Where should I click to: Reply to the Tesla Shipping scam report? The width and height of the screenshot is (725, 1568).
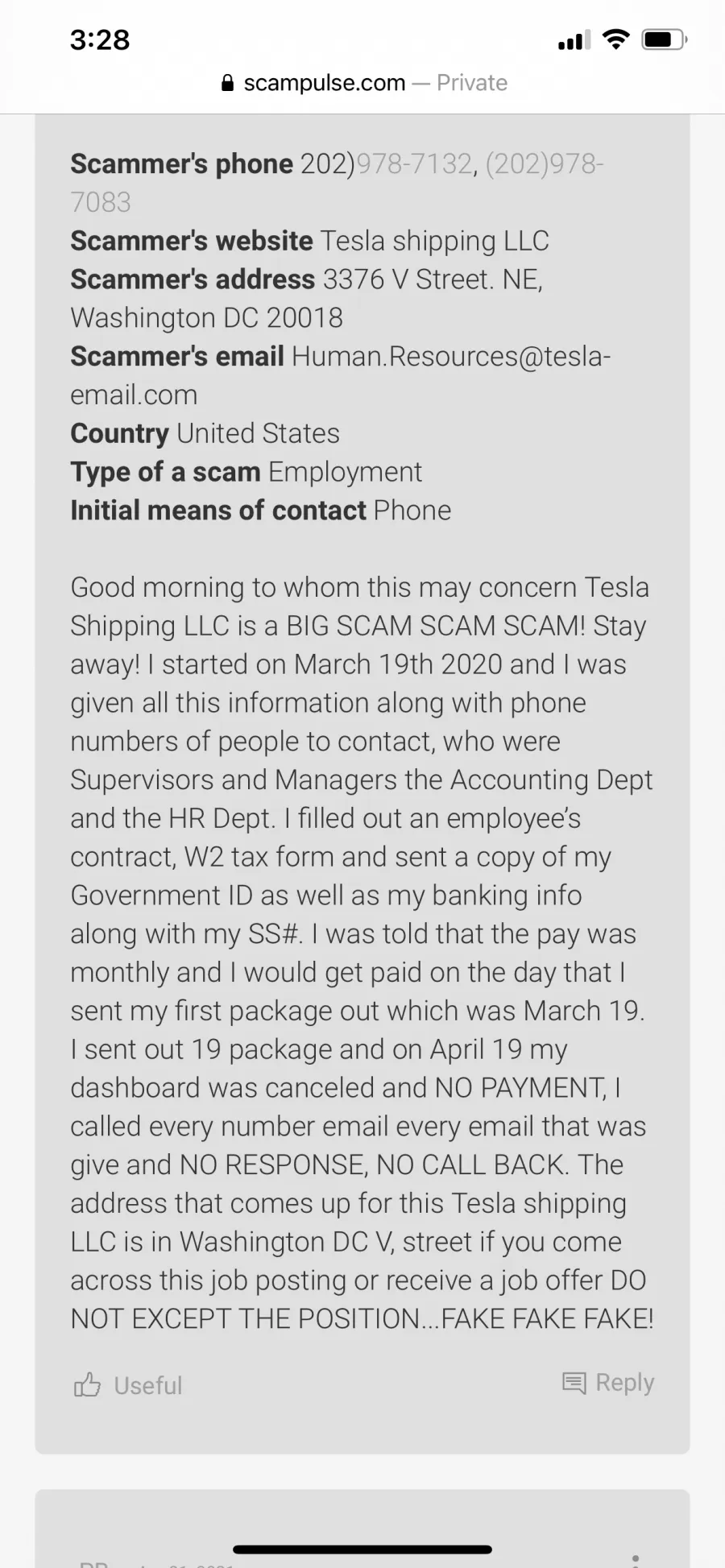coord(608,1383)
